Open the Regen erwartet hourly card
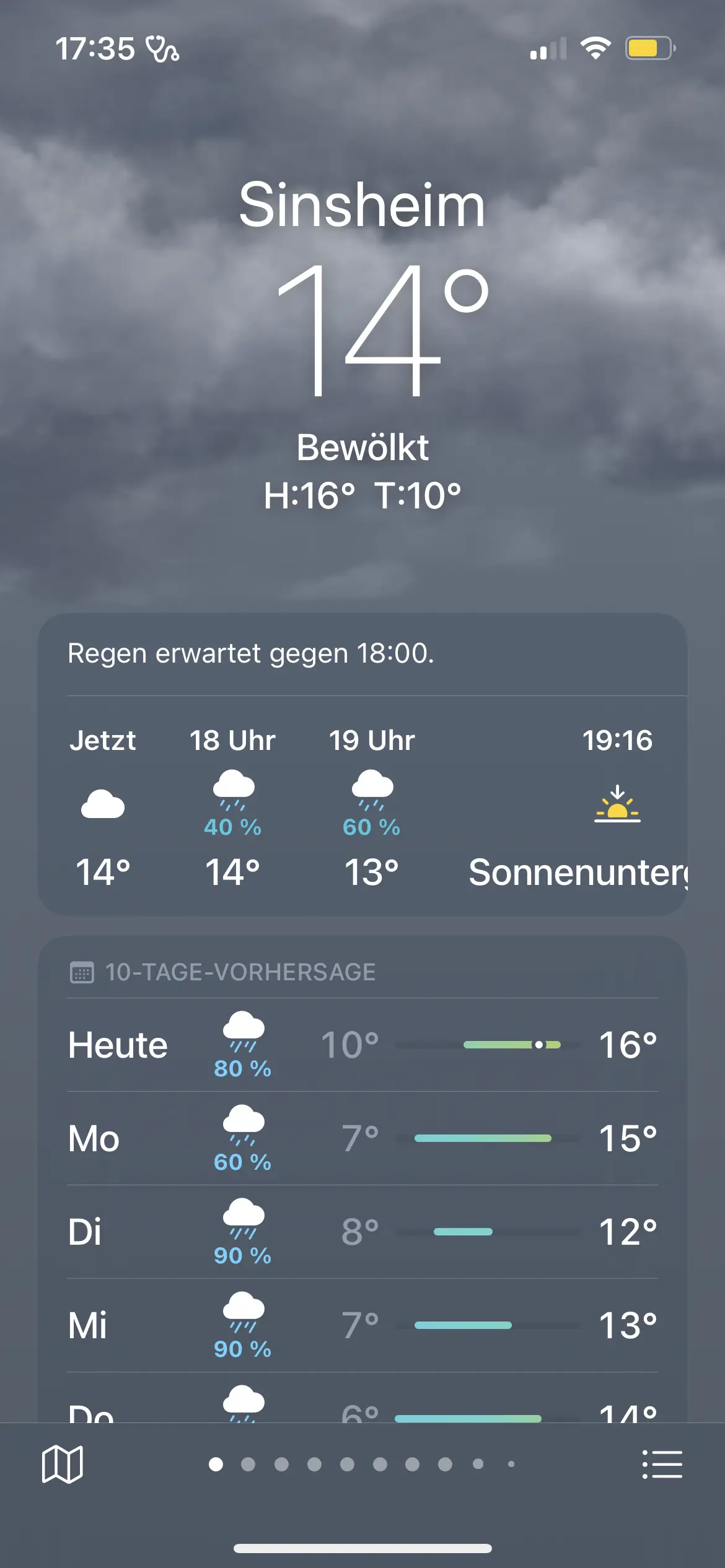The height and width of the screenshot is (1568, 725). point(362,654)
